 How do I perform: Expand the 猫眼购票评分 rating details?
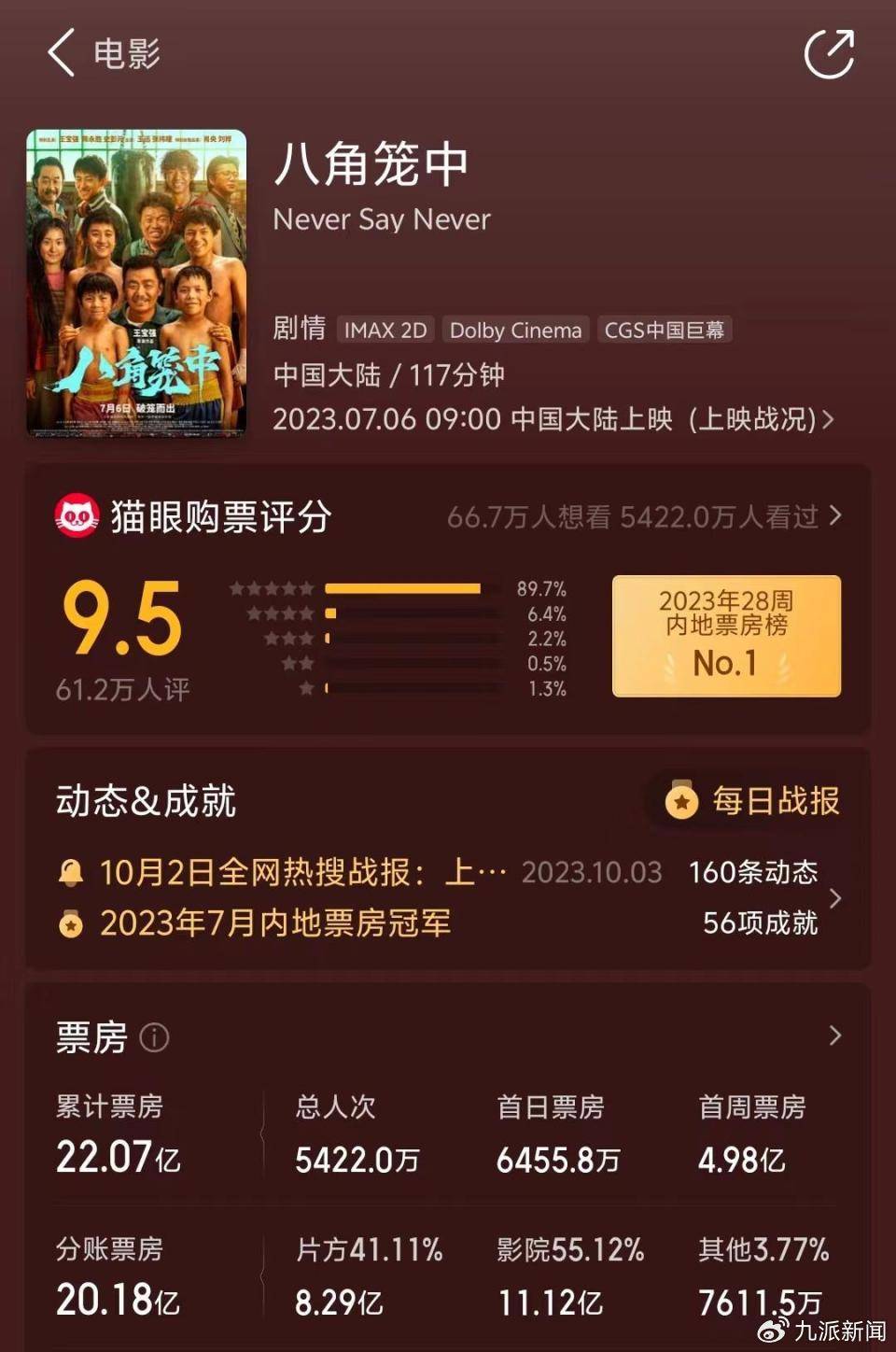[834, 515]
